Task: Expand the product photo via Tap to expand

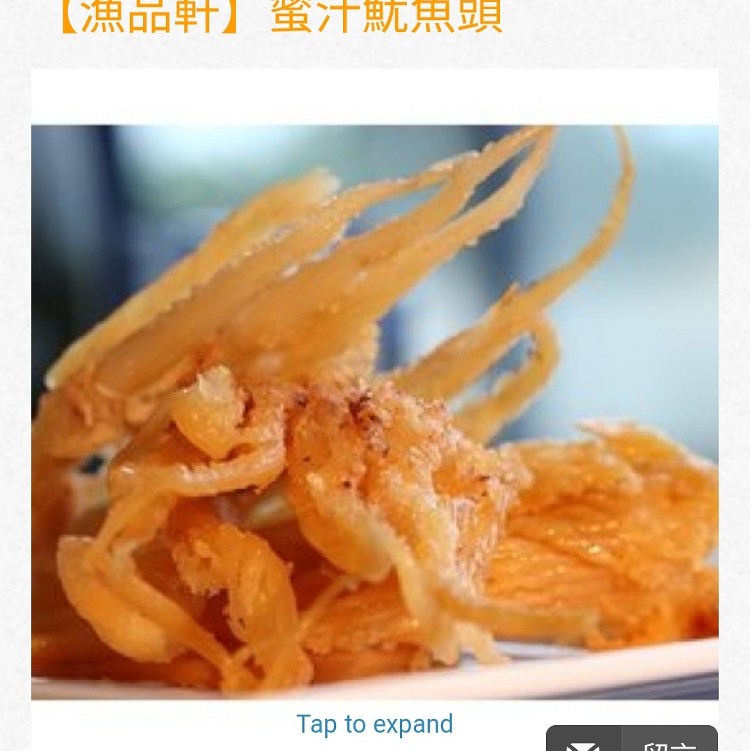Action: pos(374,724)
